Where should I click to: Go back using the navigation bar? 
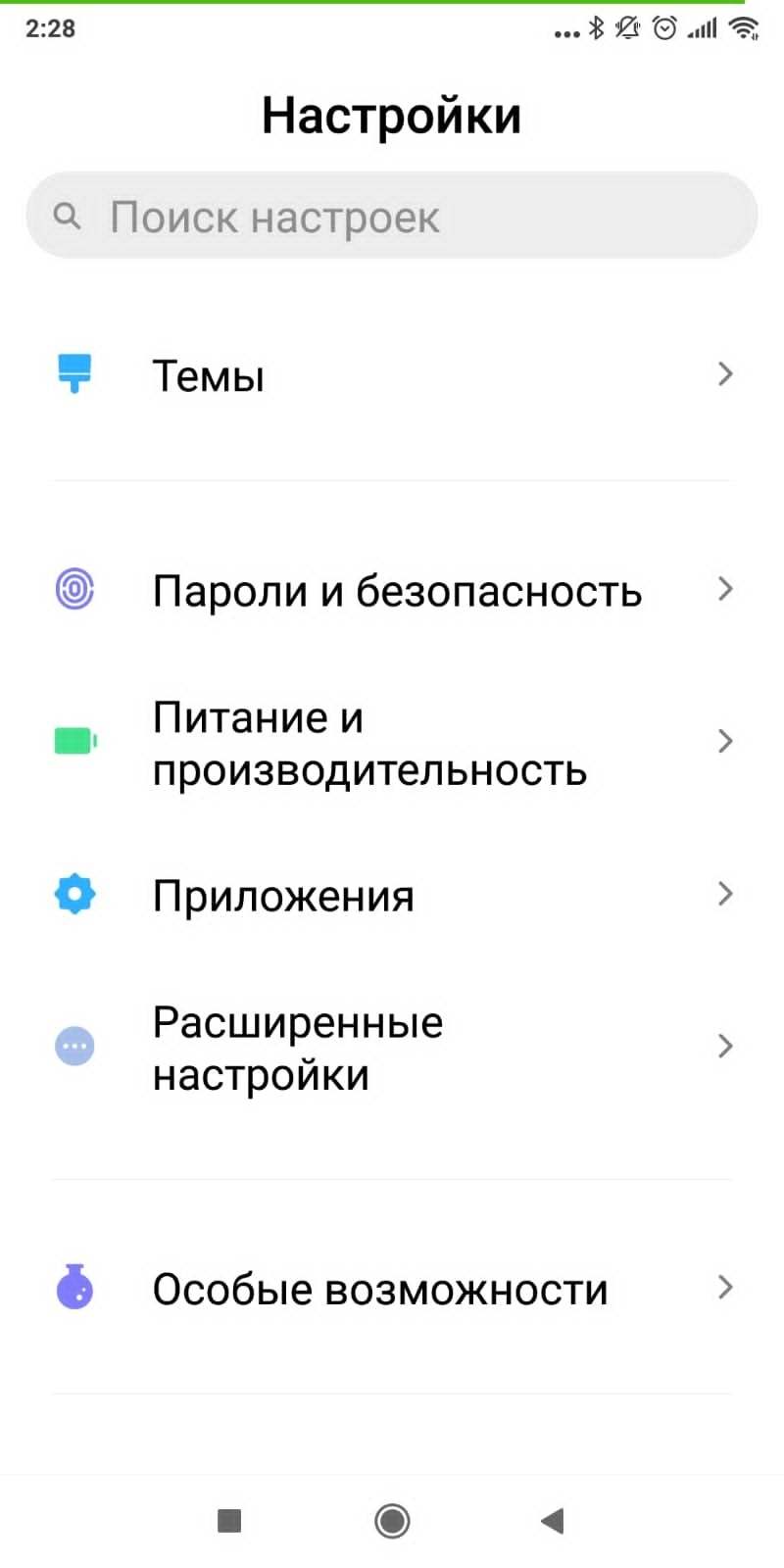click(x=553, y=1521)
